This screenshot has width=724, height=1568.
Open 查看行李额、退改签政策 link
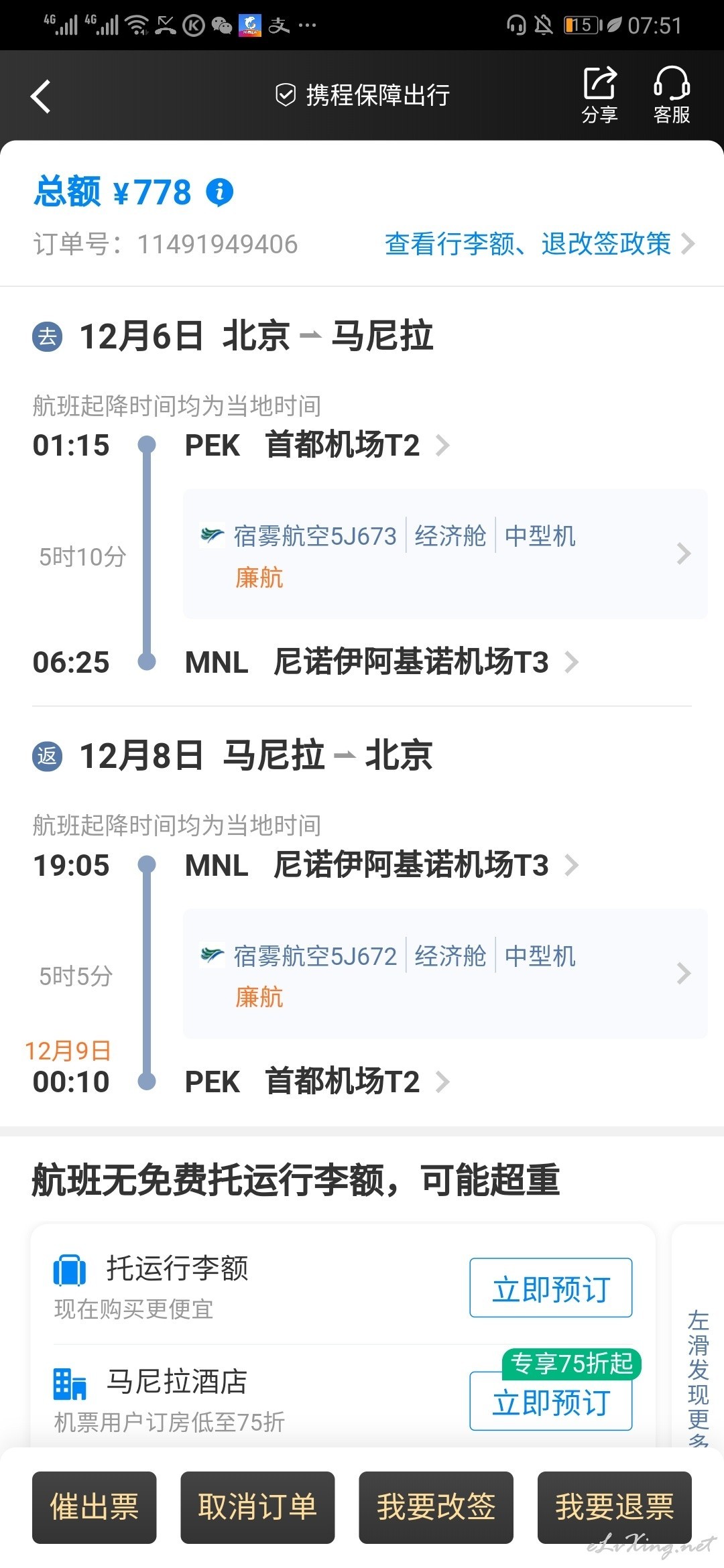click(540, 244)
